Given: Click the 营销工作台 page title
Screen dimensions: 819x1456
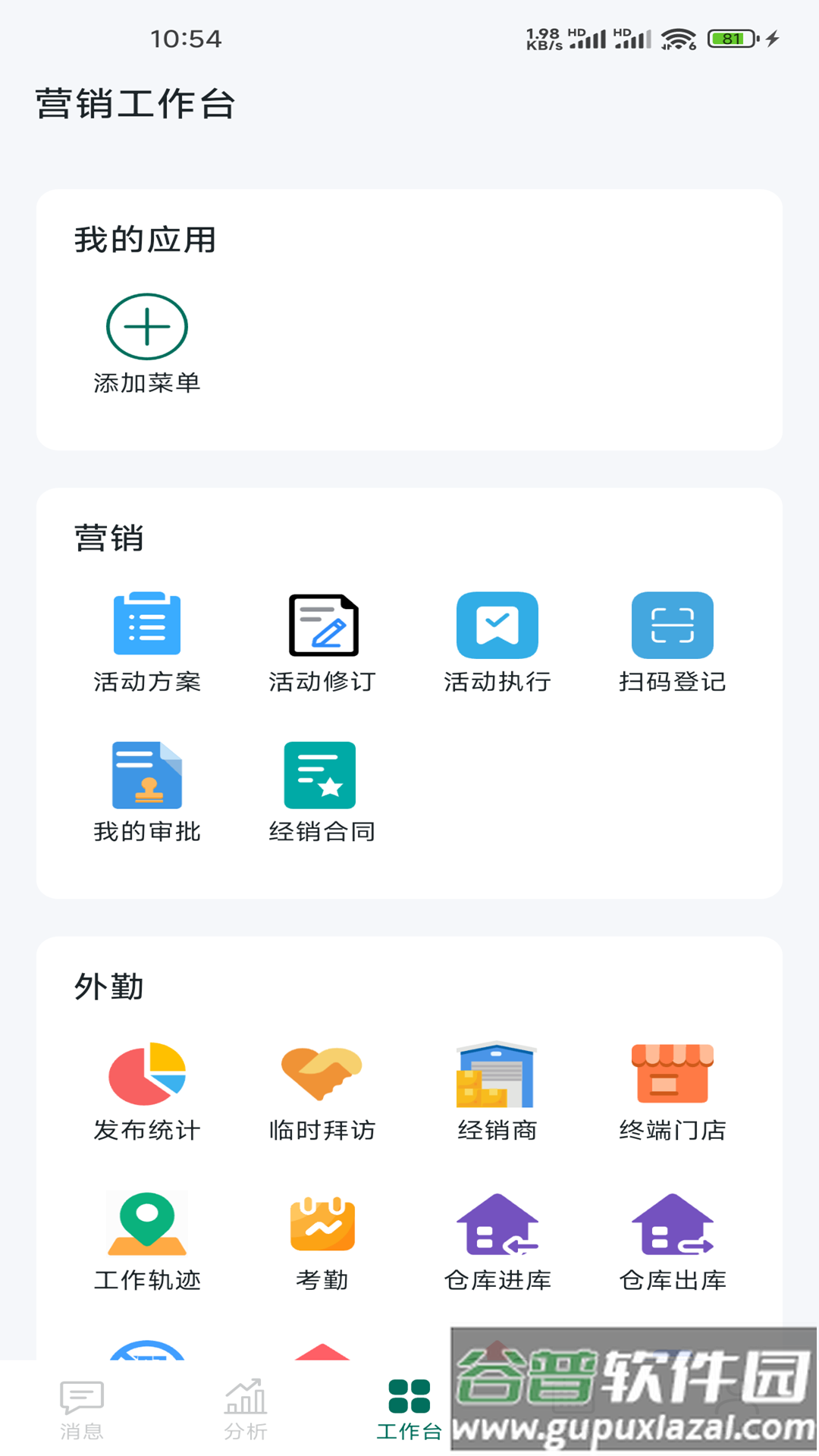Looking at the screenshot, I should click(x=135, y=104).
